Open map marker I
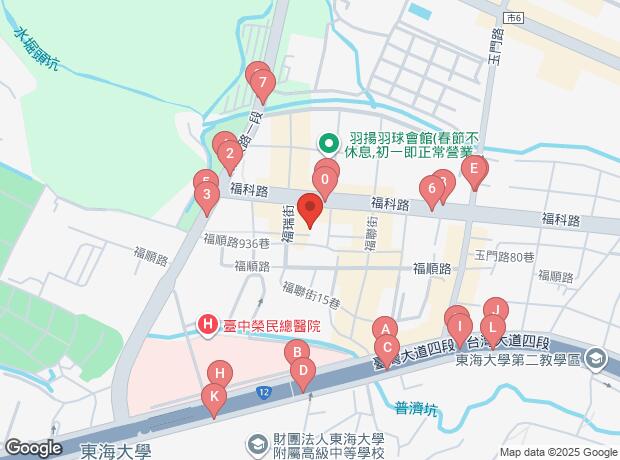 (x=459, y=327)
